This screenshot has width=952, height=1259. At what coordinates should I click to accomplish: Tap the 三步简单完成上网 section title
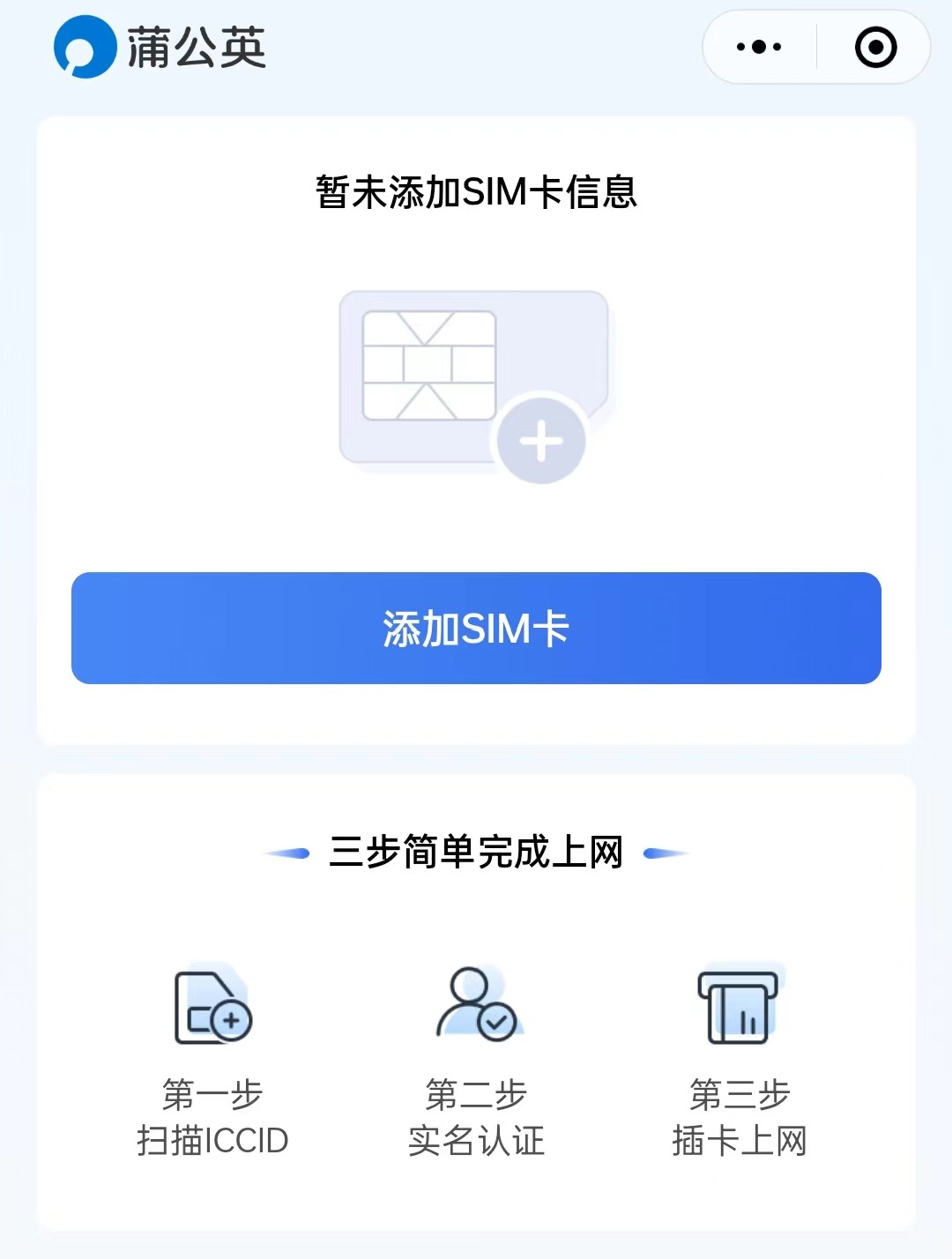[x=476, y=851]
